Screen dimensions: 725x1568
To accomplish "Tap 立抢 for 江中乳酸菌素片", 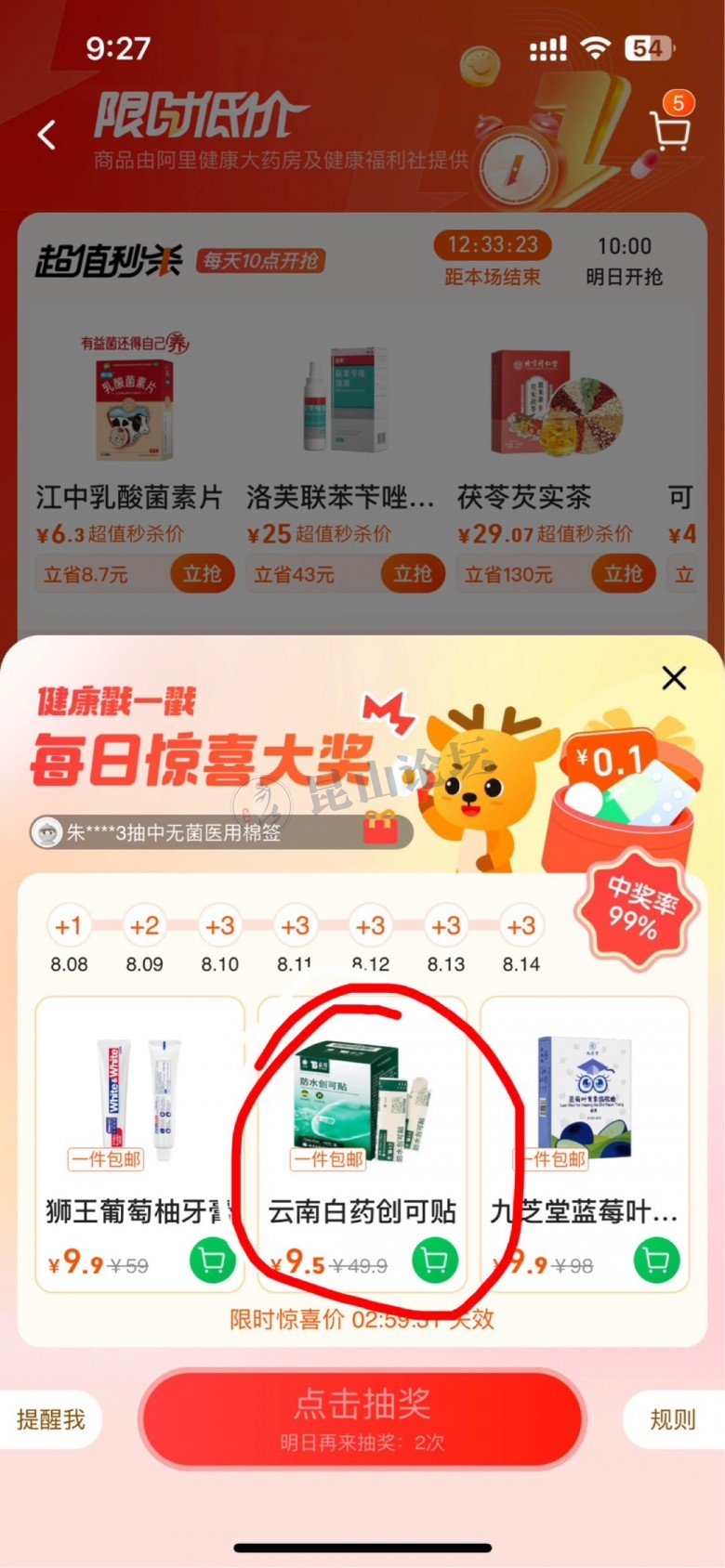I will point(202,574).
